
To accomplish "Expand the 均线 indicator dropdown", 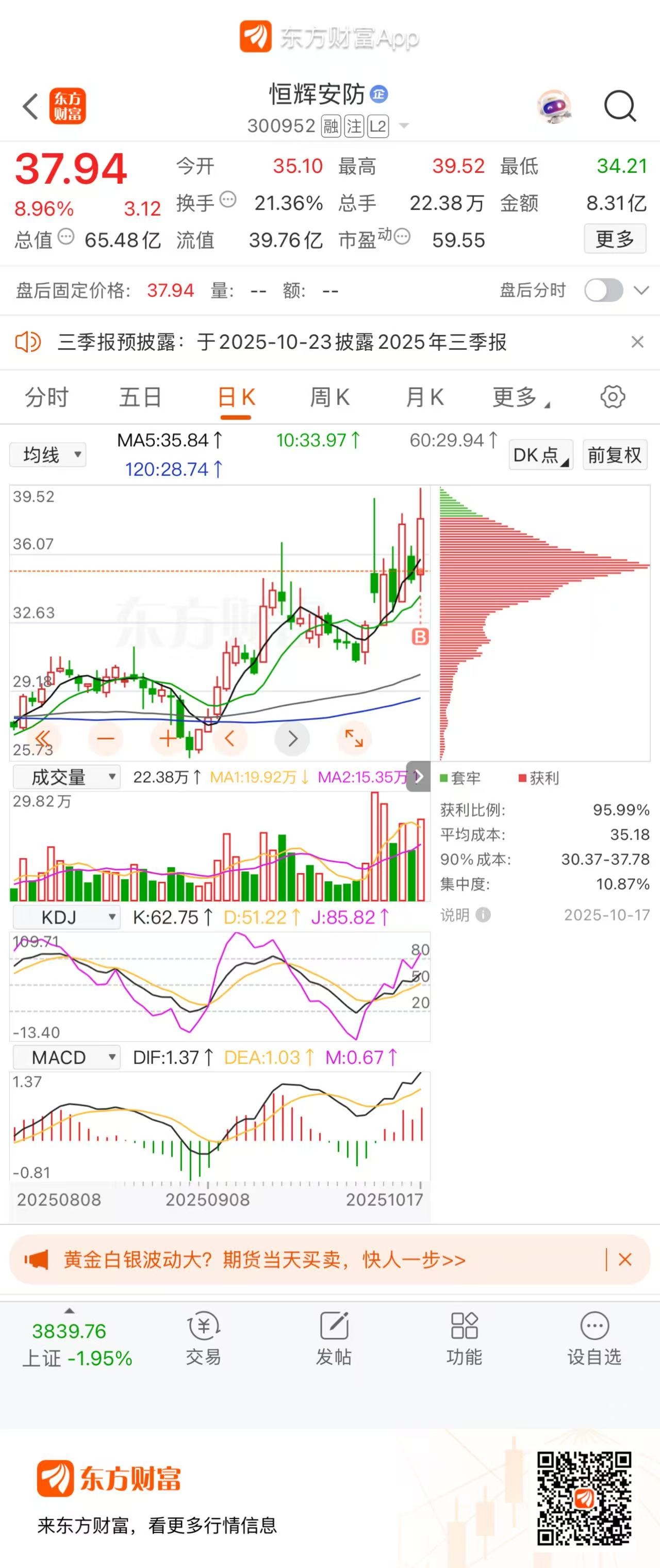I will (x=48, y=455).
